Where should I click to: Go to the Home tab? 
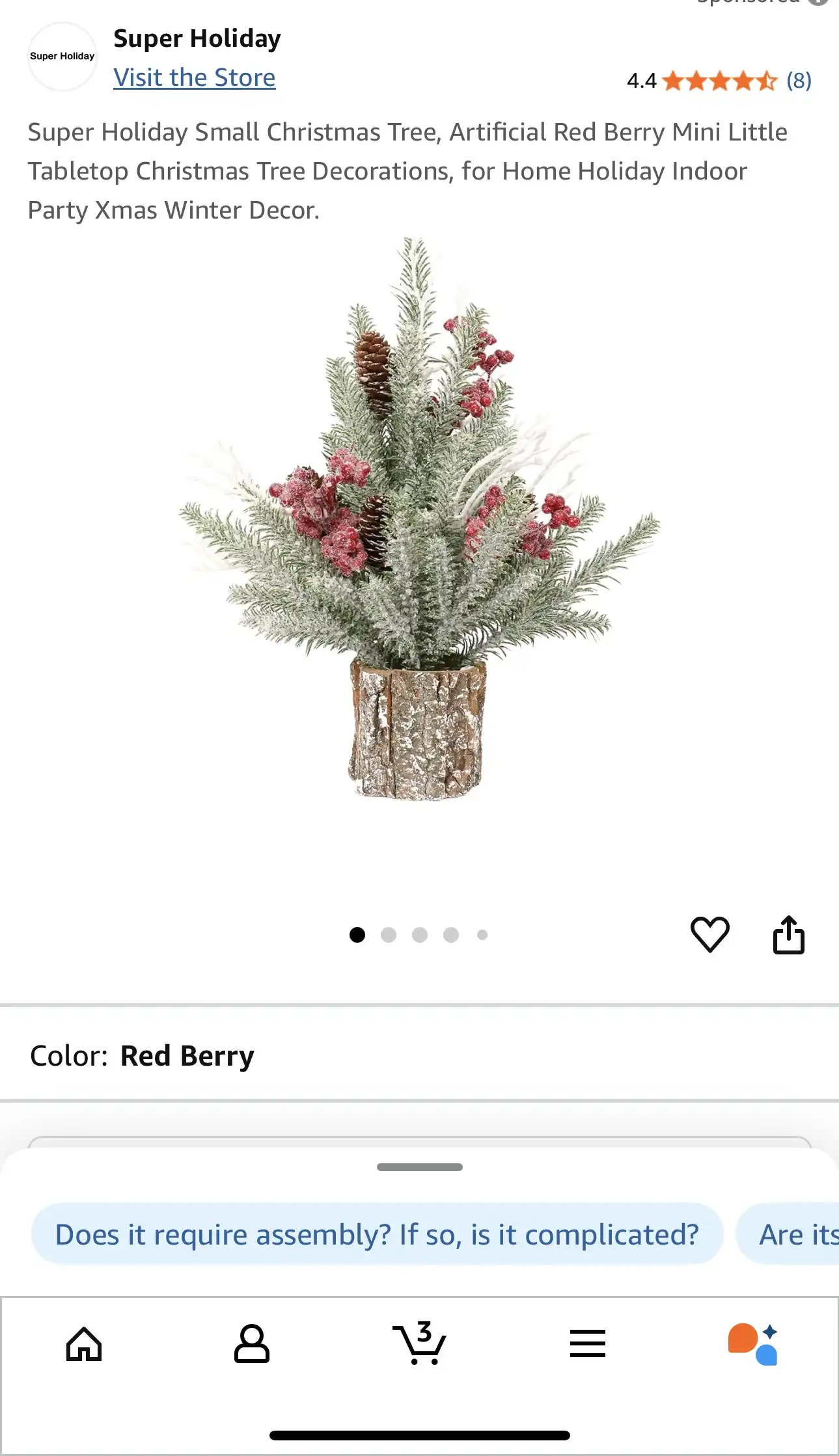84,1343
